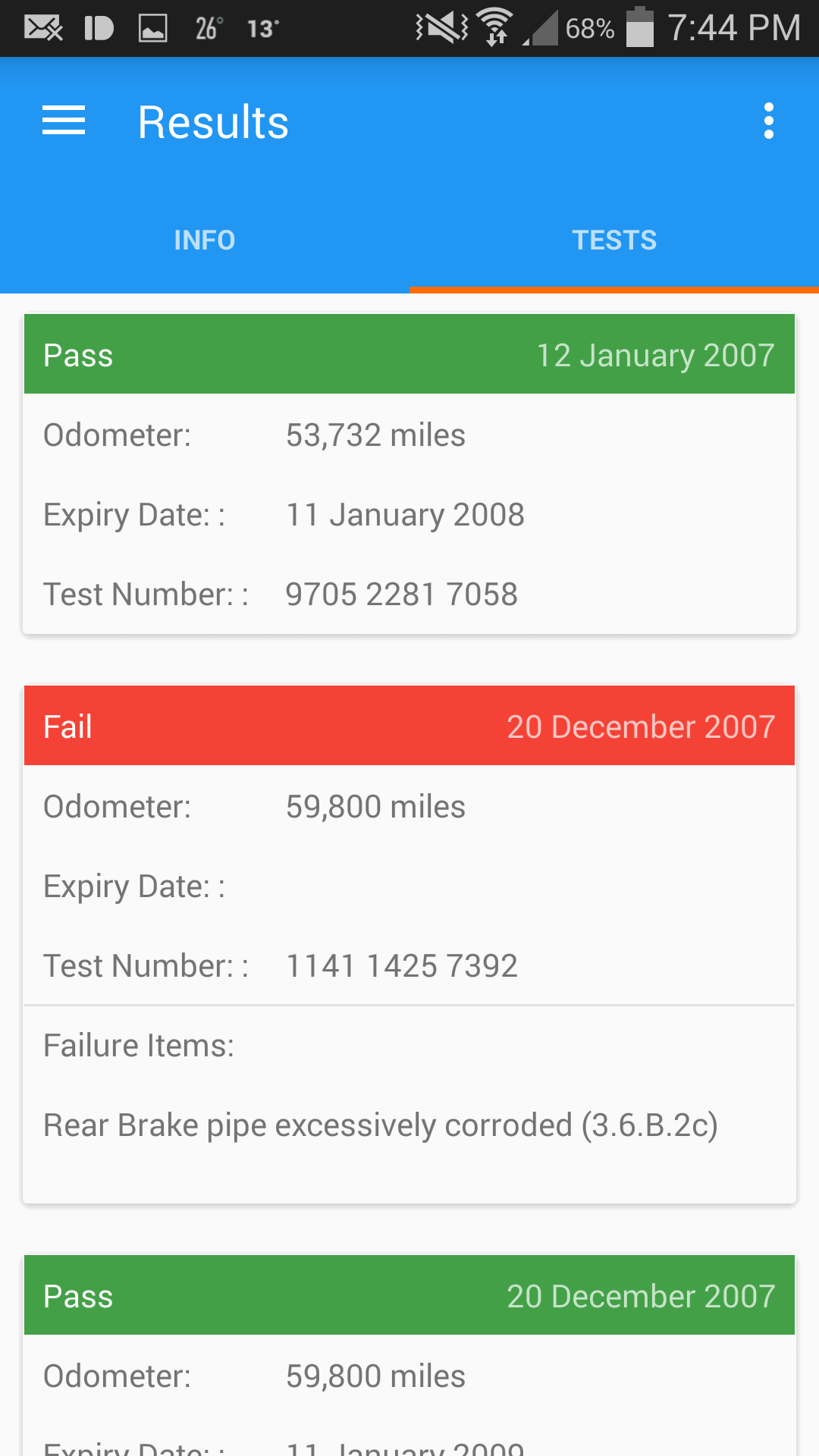Tap the Fail result from 20 December 2007

click(409, 725)
